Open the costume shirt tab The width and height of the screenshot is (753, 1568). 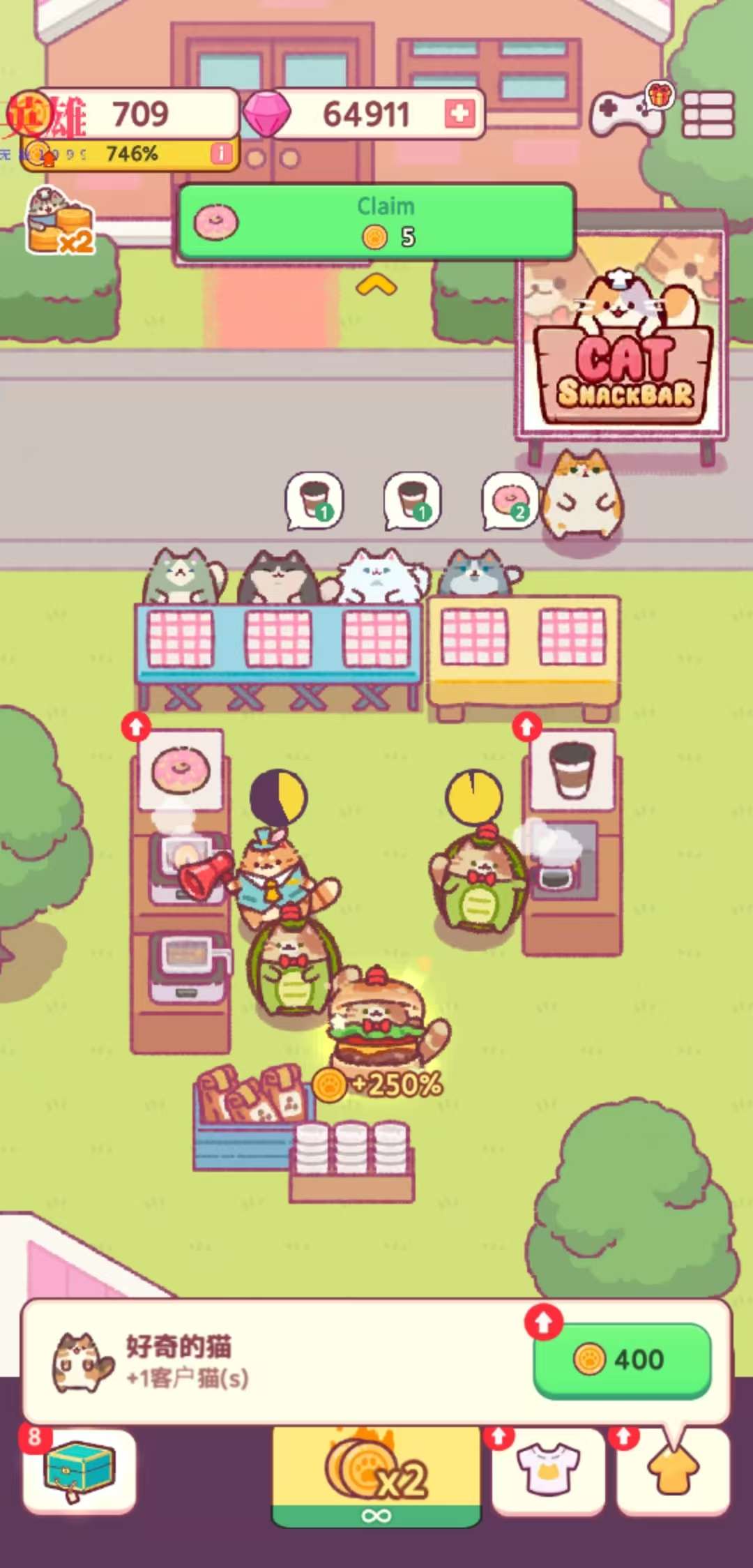point(549,1470)
